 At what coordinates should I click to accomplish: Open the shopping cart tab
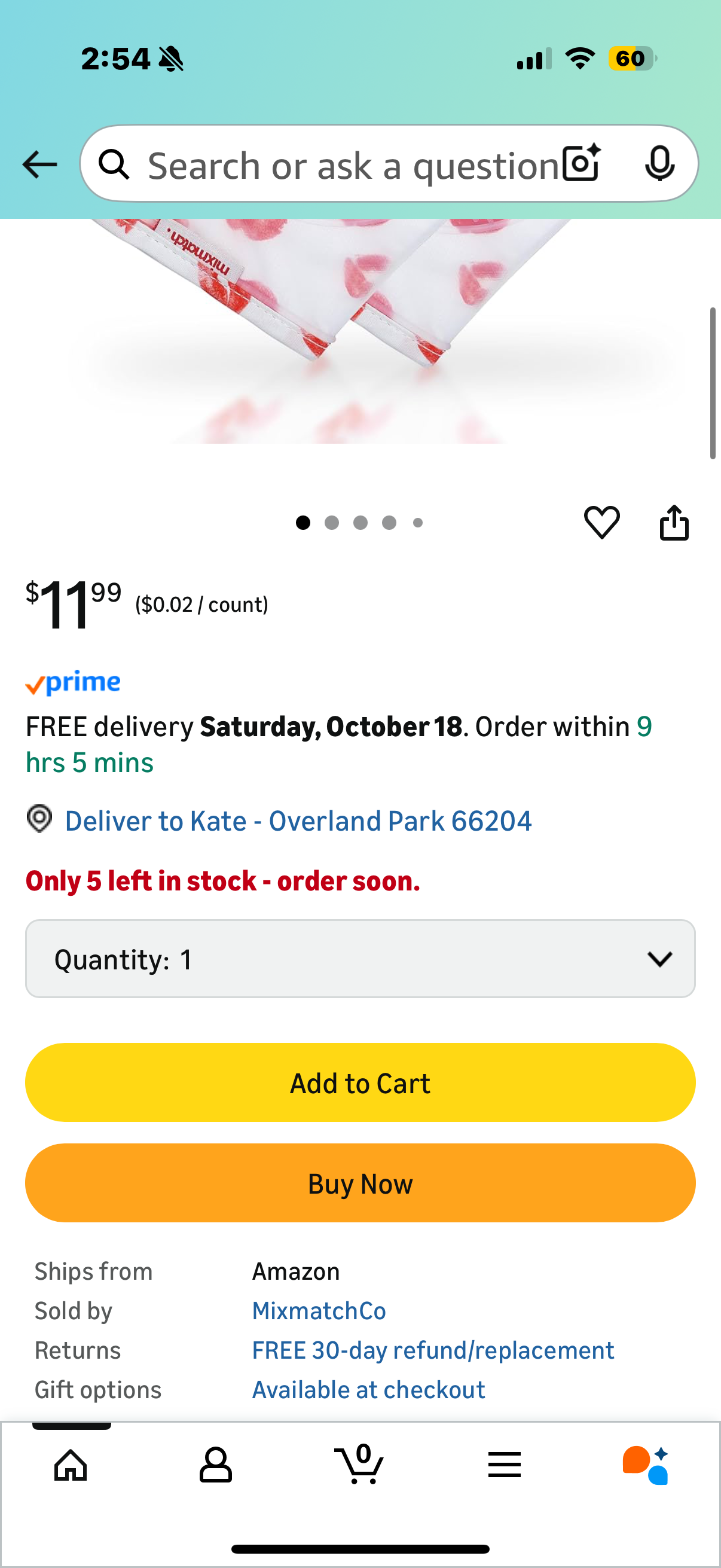[359, 1465]
